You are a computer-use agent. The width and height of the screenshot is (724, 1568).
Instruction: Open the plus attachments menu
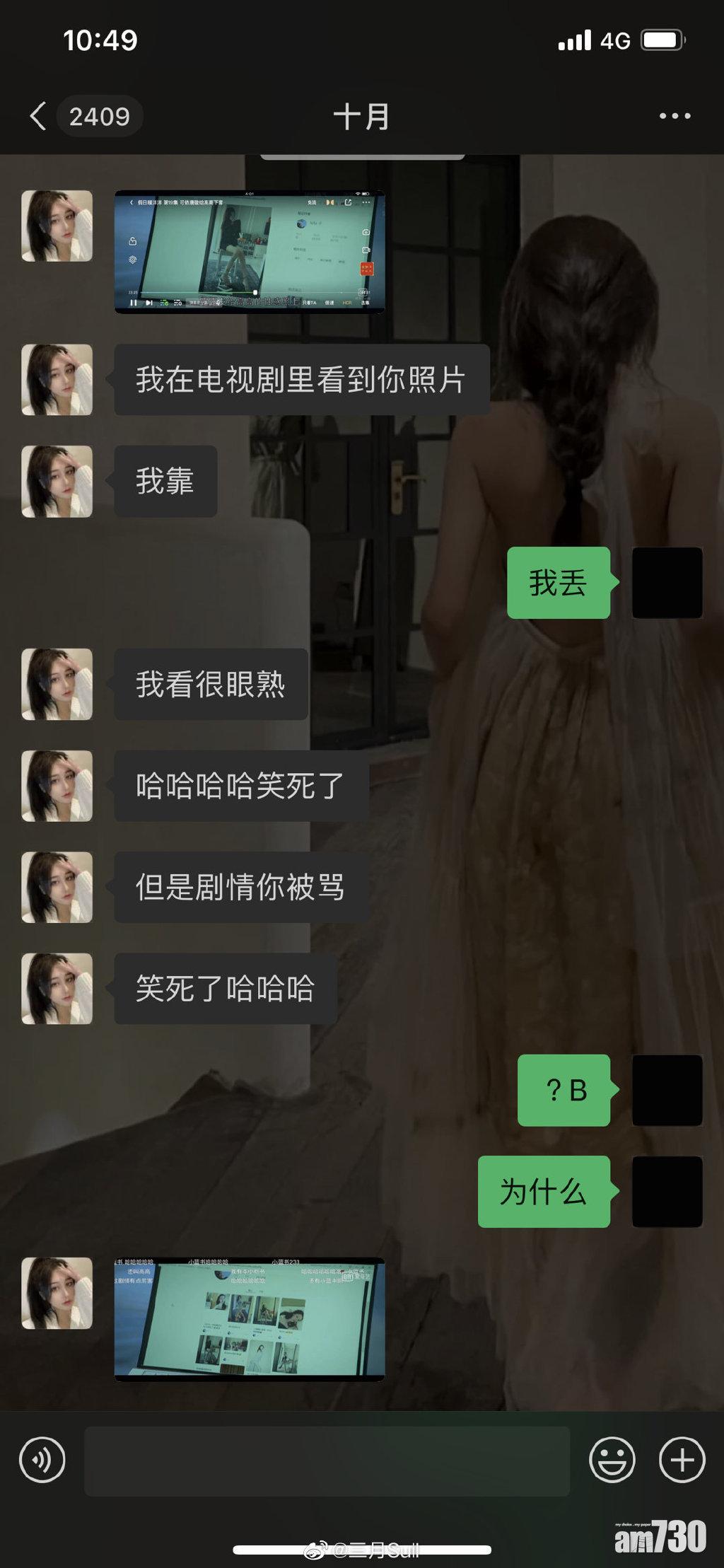(682, 1460)
